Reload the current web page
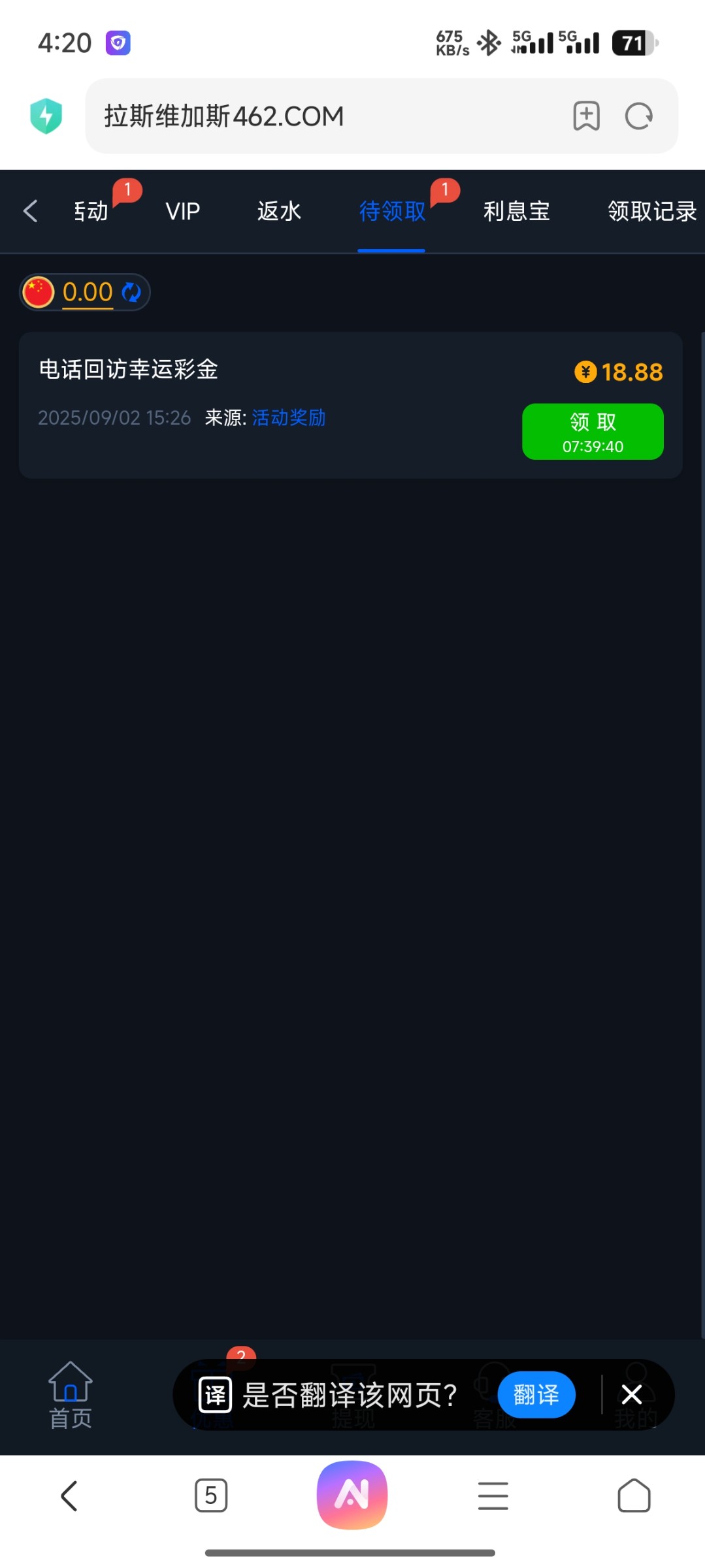The image size is (705, 1568). click(x=638, y=116)
